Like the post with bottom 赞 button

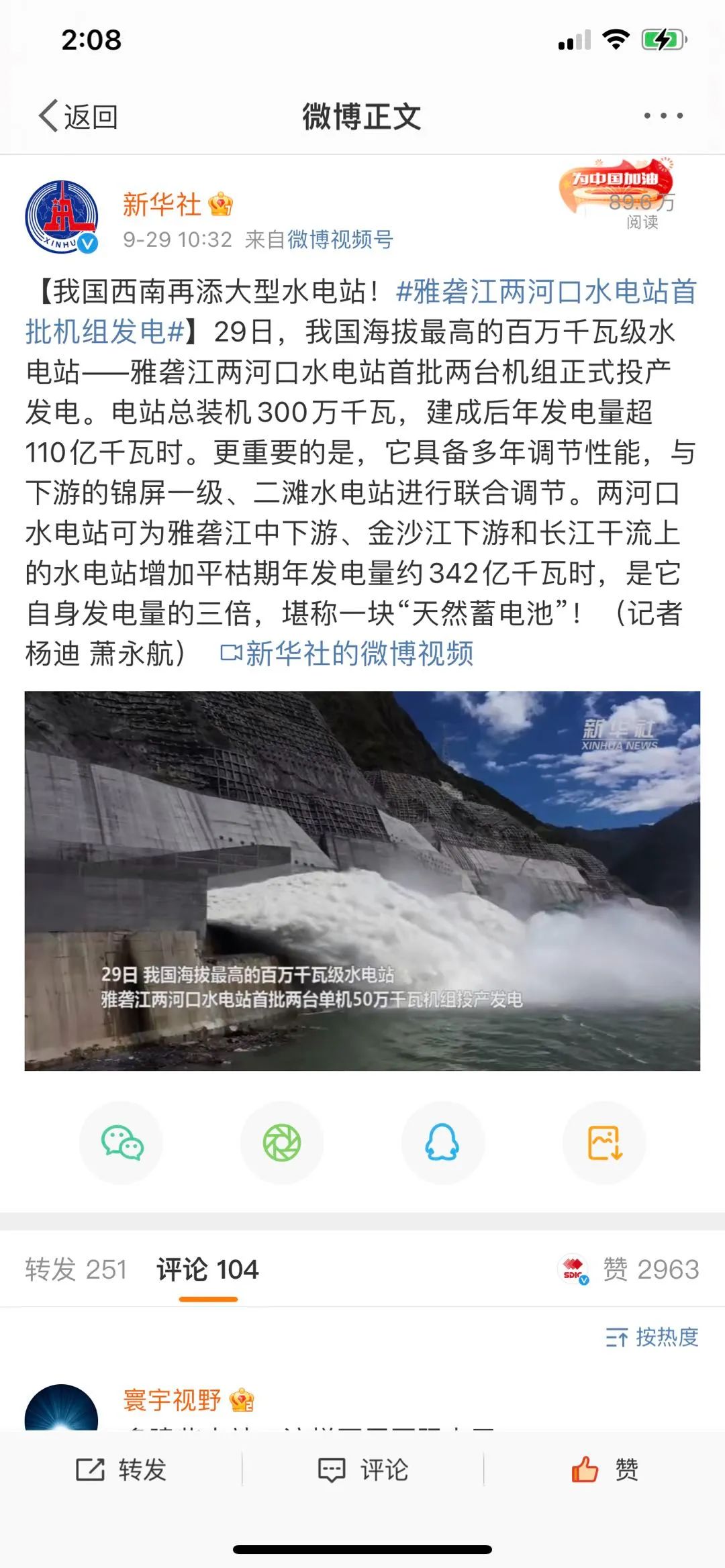pyautogui.click(x=604, y=1469)
